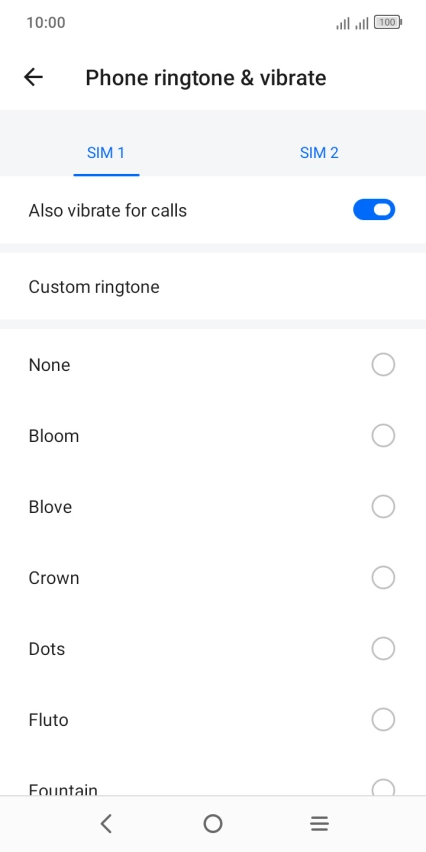This screenshot has height=852, width=426.
Task: Open recent apps from navigation bar
Action: pyautogui.click(x=320, y=824)
